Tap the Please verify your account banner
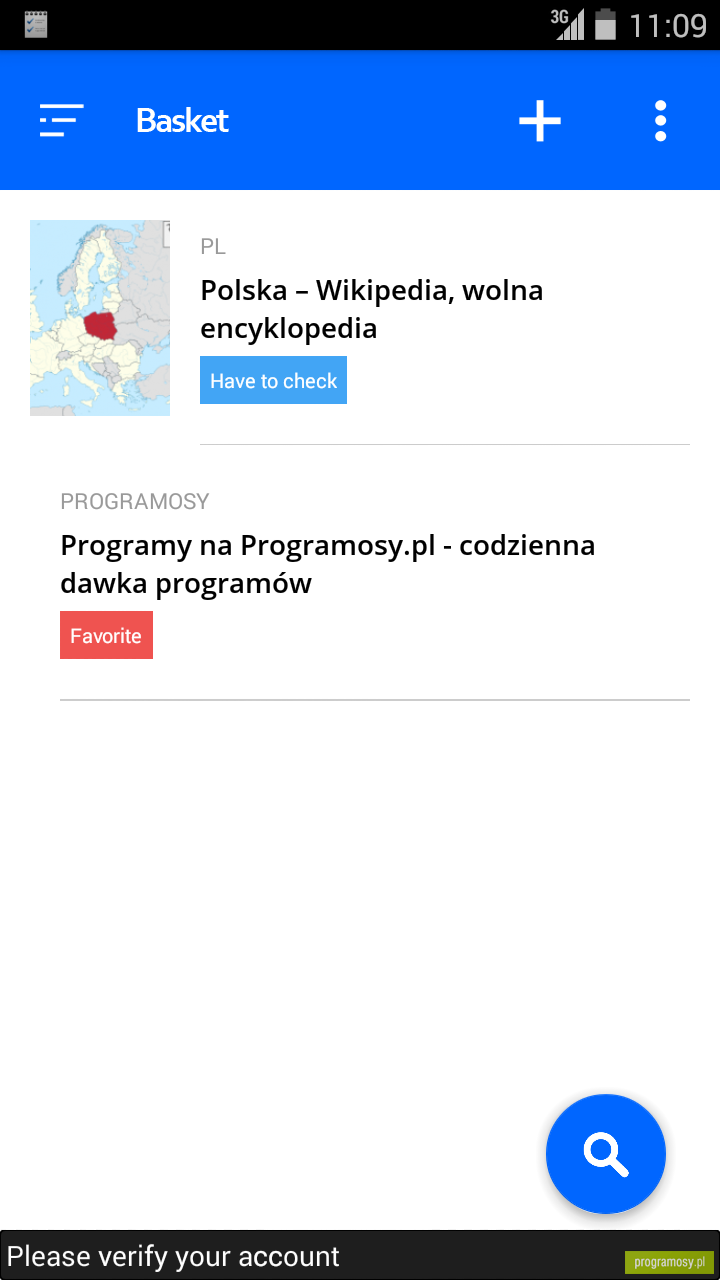This screenshot has width=720, height=1280. click(x=360, y=1256)
